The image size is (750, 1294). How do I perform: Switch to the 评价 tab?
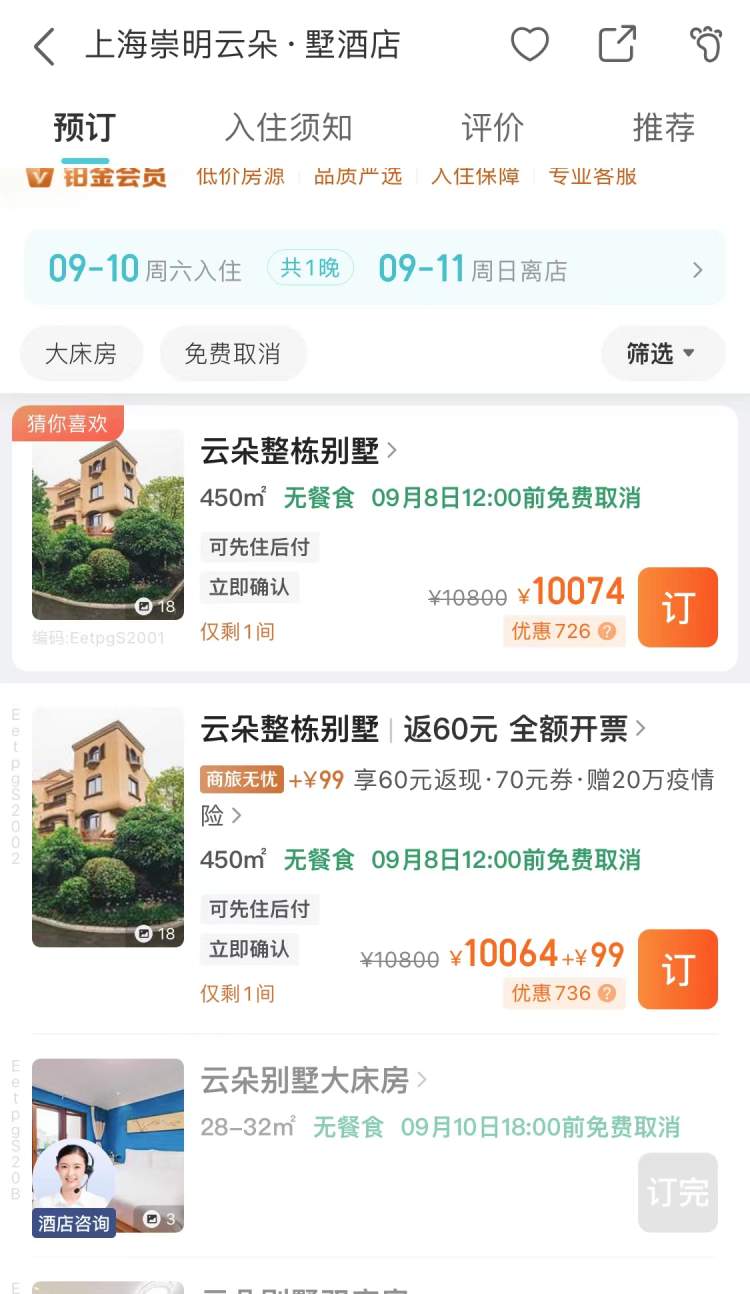(x=492, y=128)
